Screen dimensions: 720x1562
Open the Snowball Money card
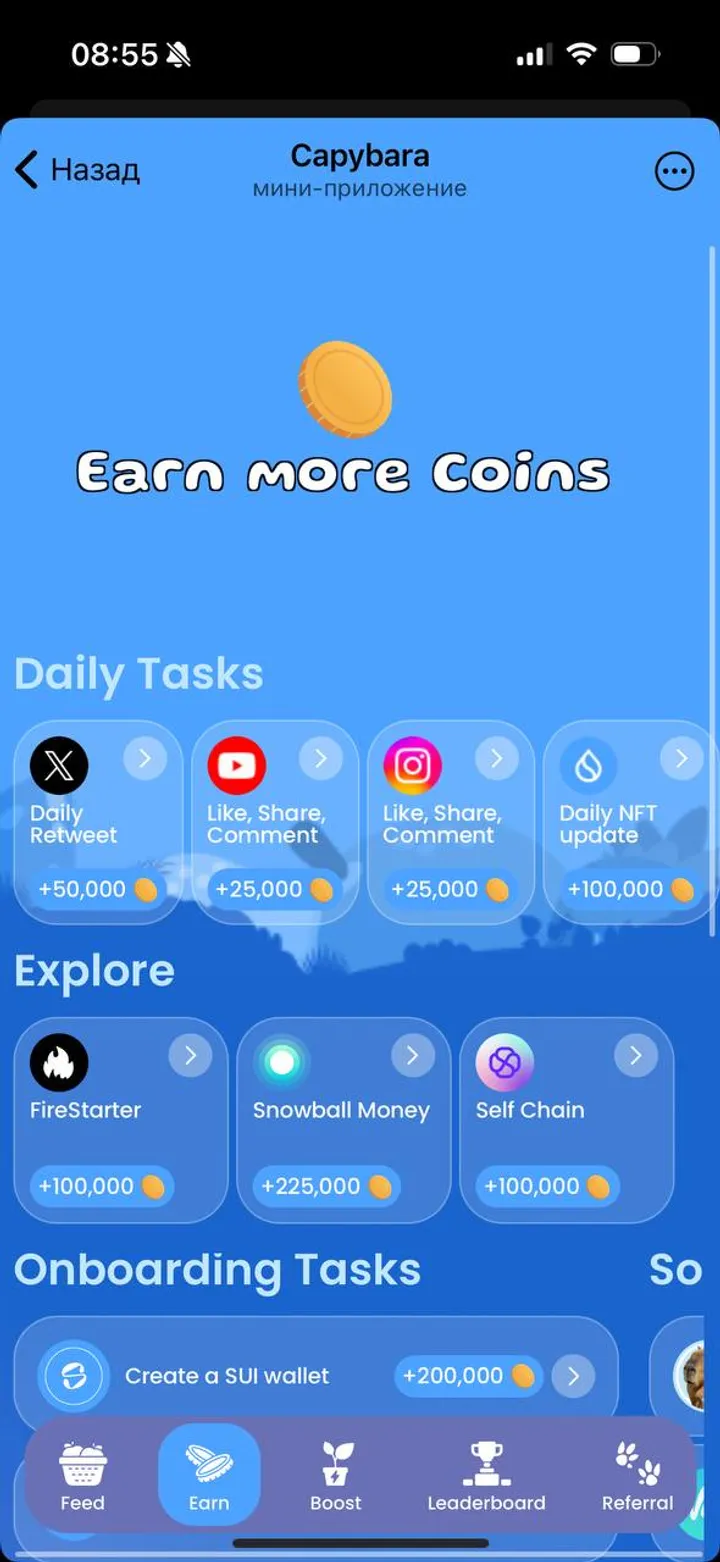343,1118
